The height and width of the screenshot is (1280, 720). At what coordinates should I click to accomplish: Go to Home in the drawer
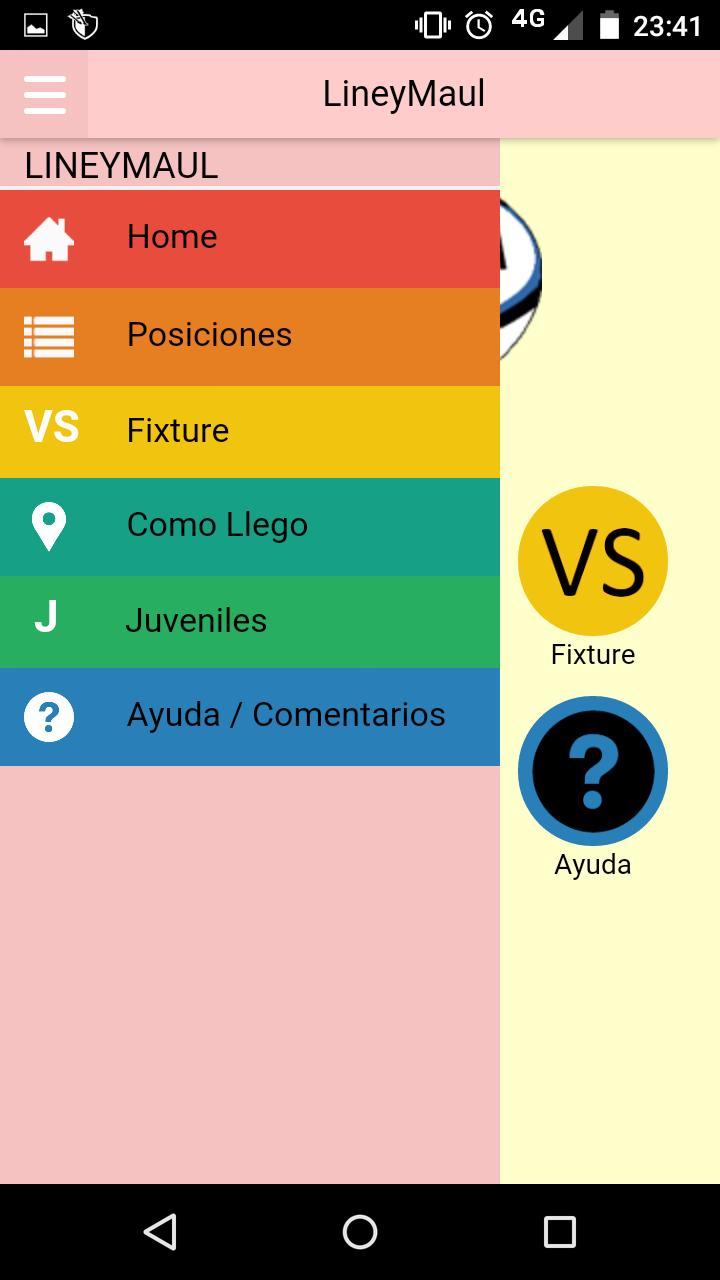250,238
